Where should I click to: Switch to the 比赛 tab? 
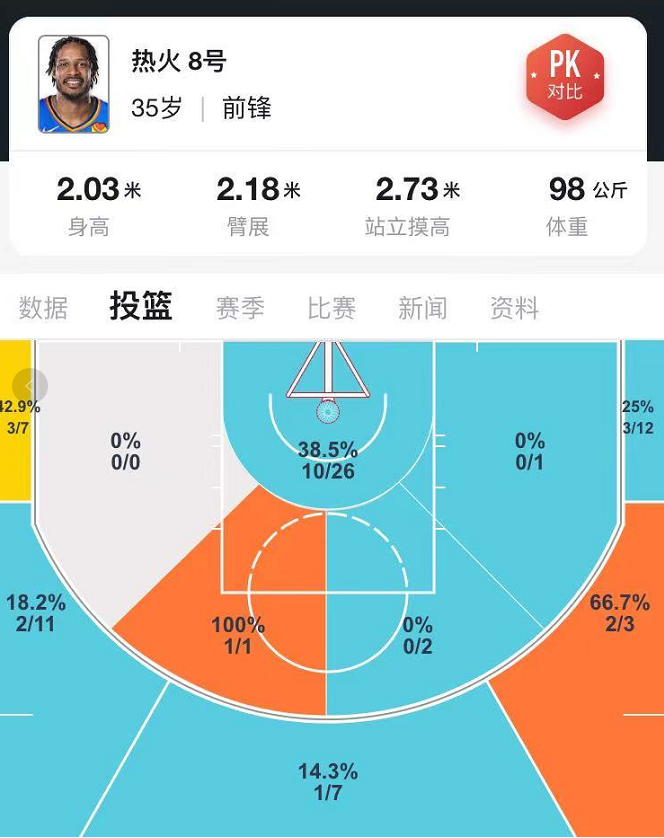(331, 308)
